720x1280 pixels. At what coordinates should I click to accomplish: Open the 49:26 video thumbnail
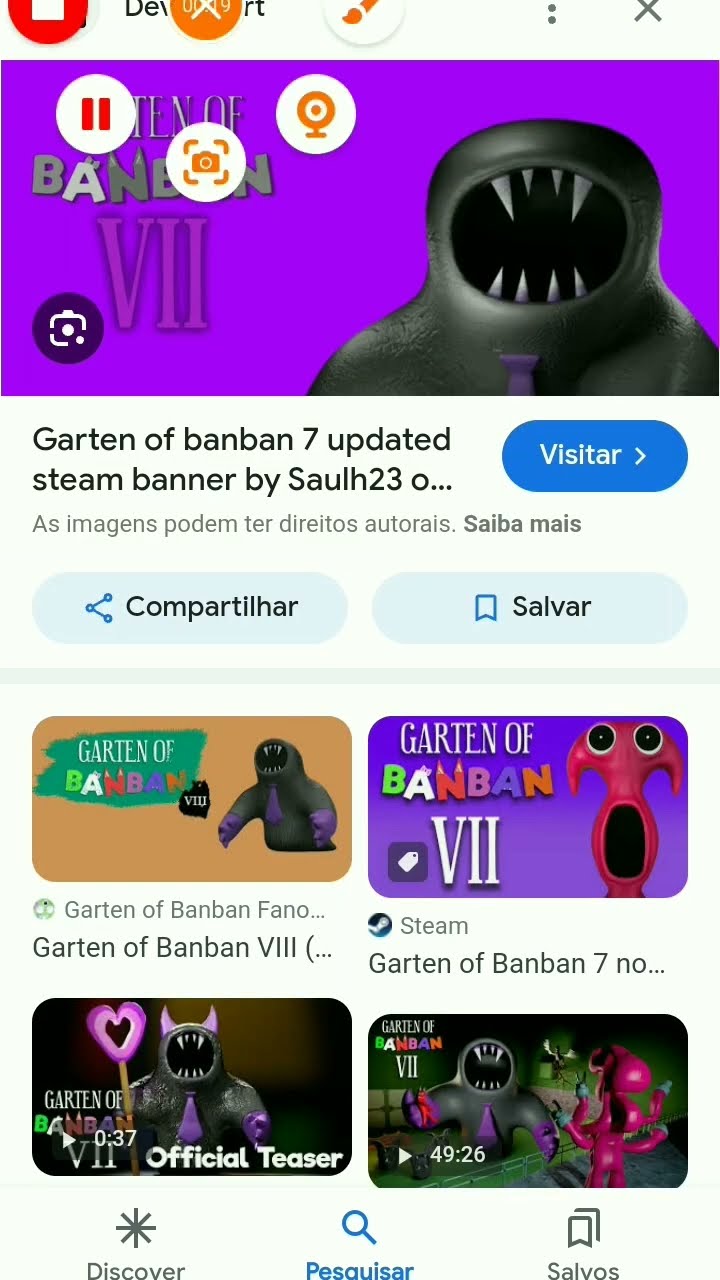tap(528, 1101)
